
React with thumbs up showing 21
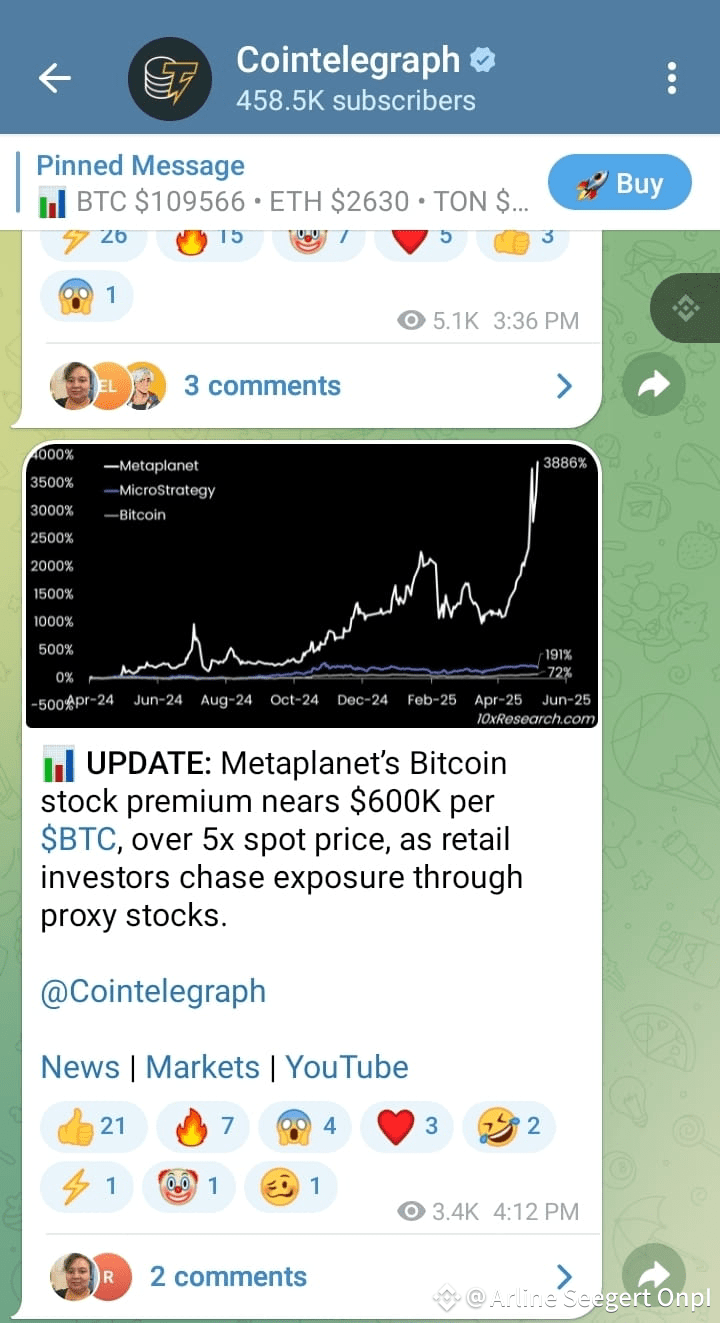point(93,1127)
